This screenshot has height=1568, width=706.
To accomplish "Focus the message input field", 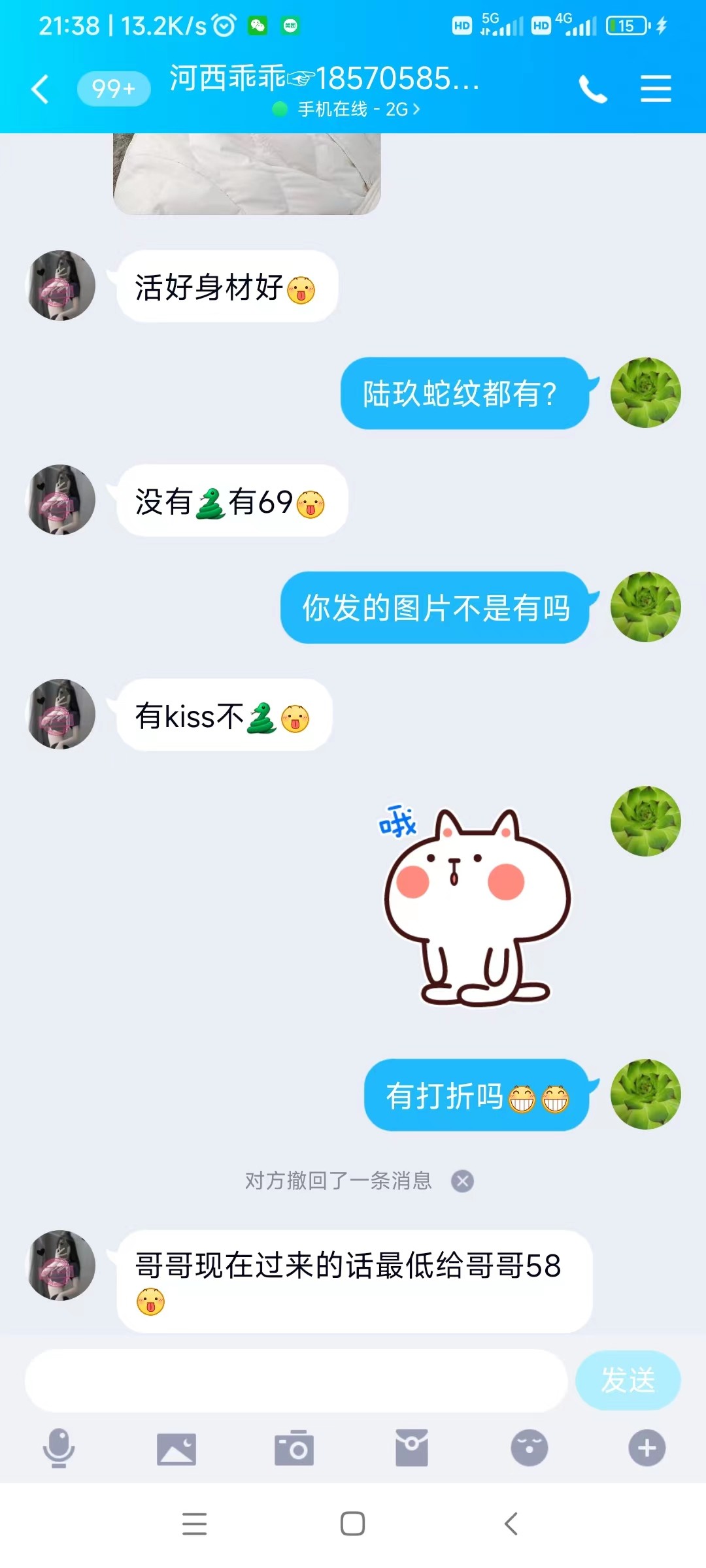I will click(x=295, y=1380).
